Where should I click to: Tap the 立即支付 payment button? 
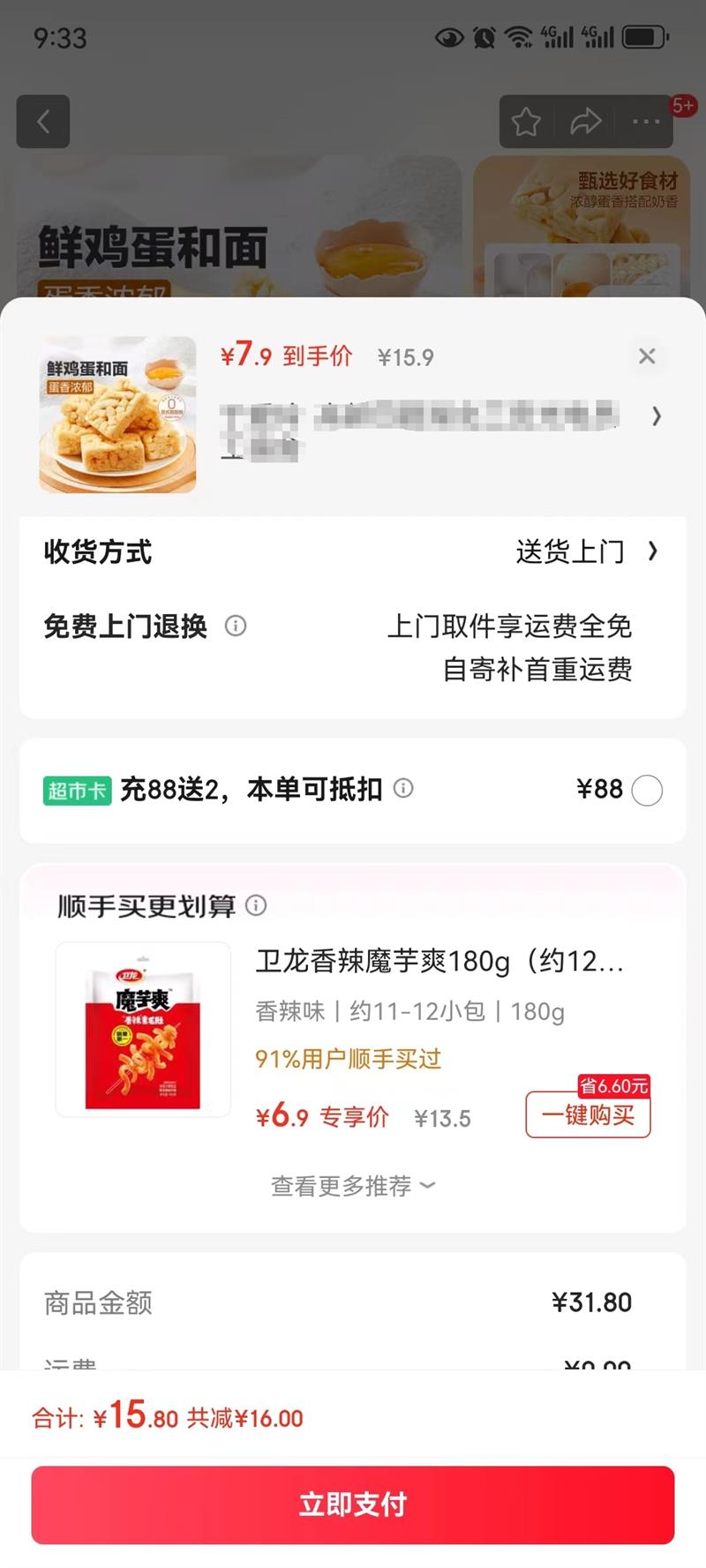coord(353,1505)
